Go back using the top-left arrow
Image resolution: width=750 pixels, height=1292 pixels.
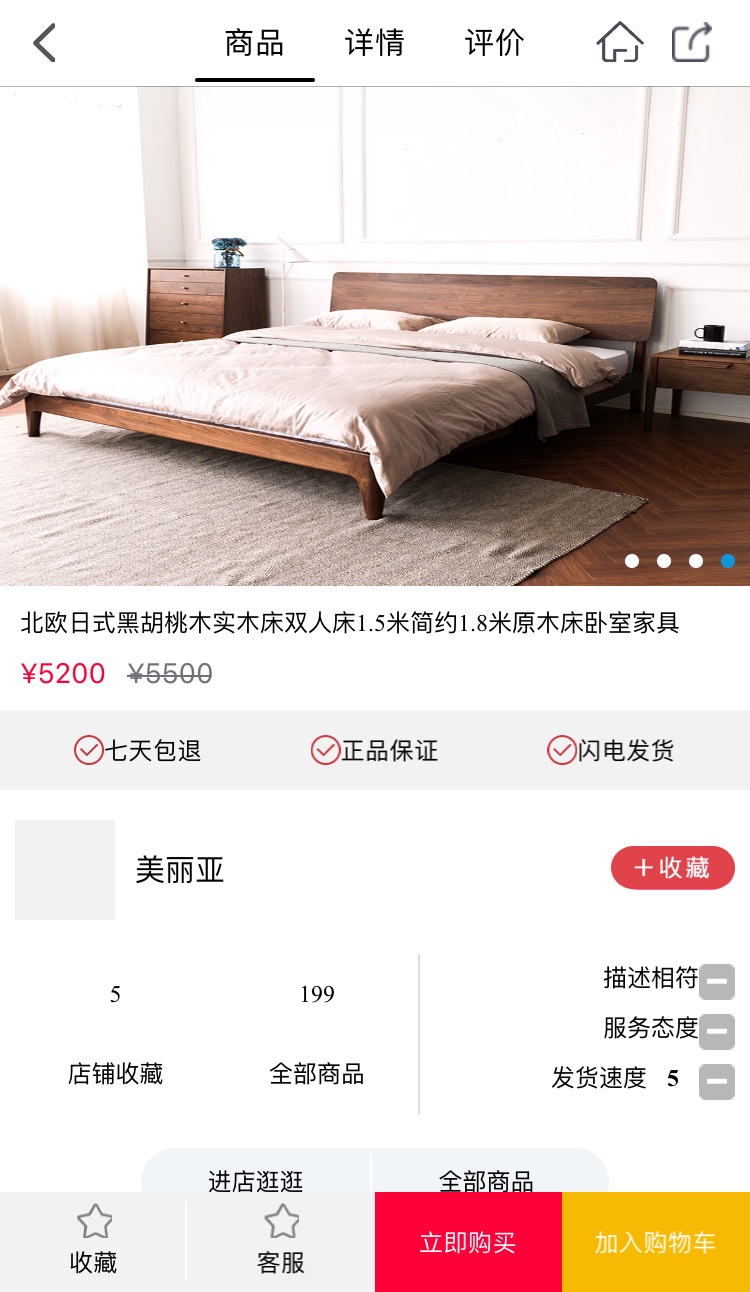pos(44,43)
